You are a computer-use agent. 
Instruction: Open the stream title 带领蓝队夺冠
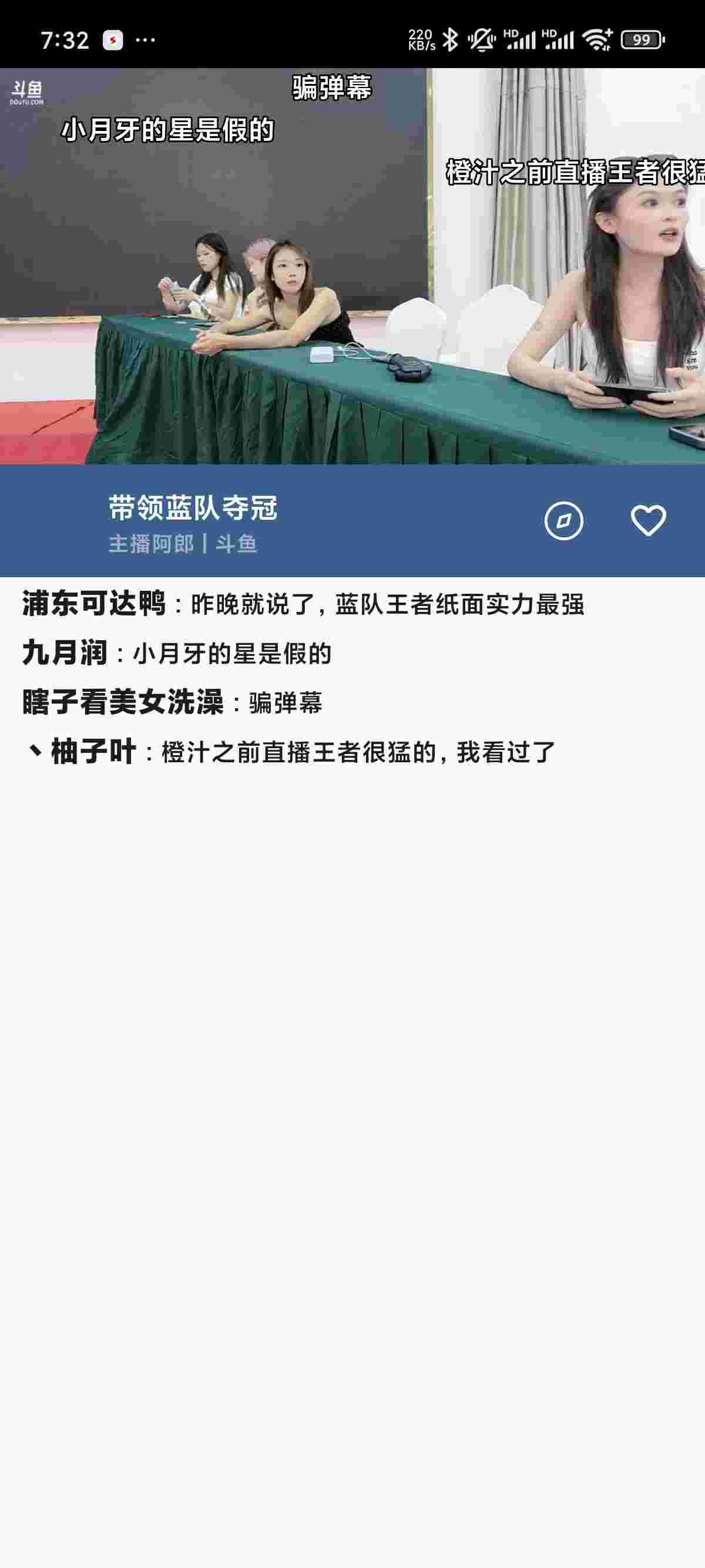pyautogui.click(x=192, y=507)
